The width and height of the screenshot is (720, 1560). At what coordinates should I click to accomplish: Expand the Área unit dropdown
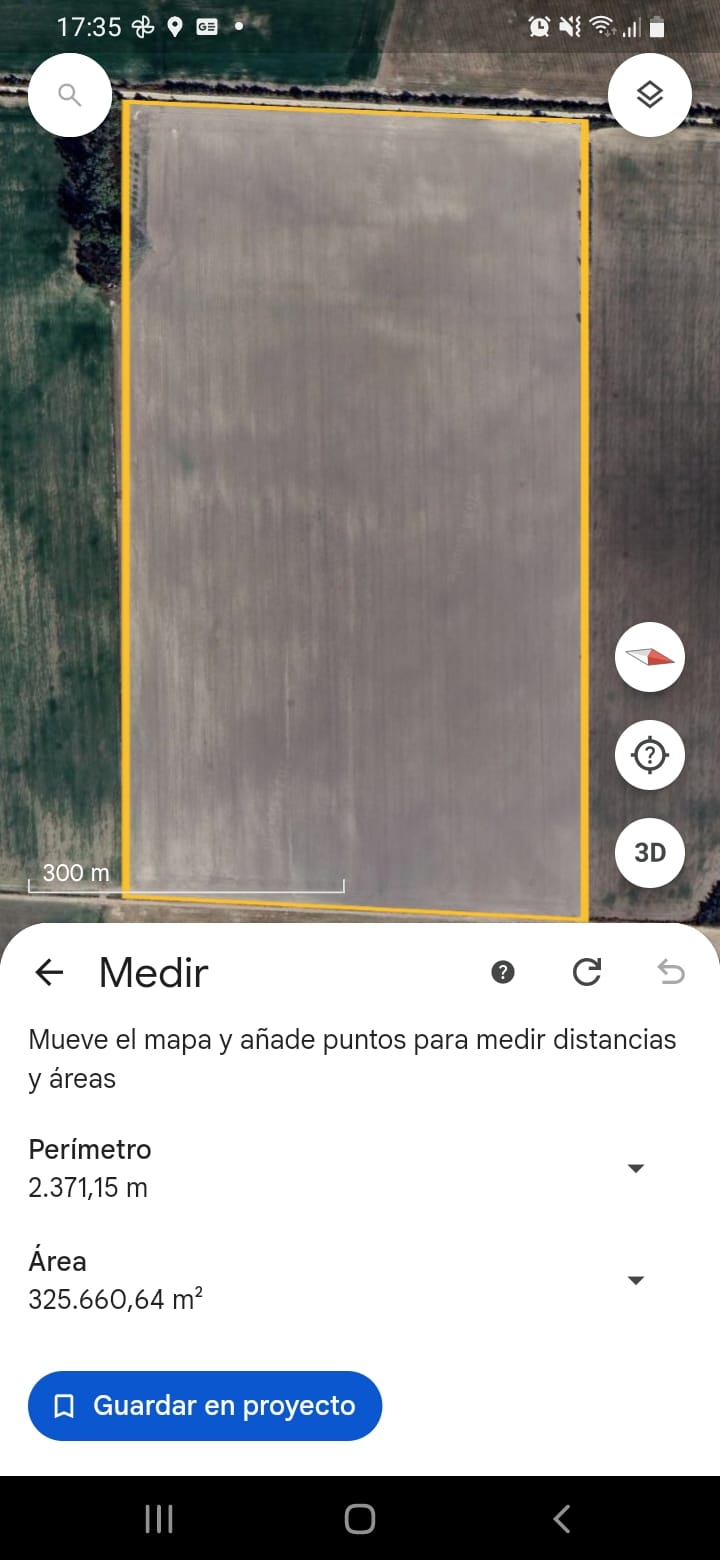[635, 1280]
